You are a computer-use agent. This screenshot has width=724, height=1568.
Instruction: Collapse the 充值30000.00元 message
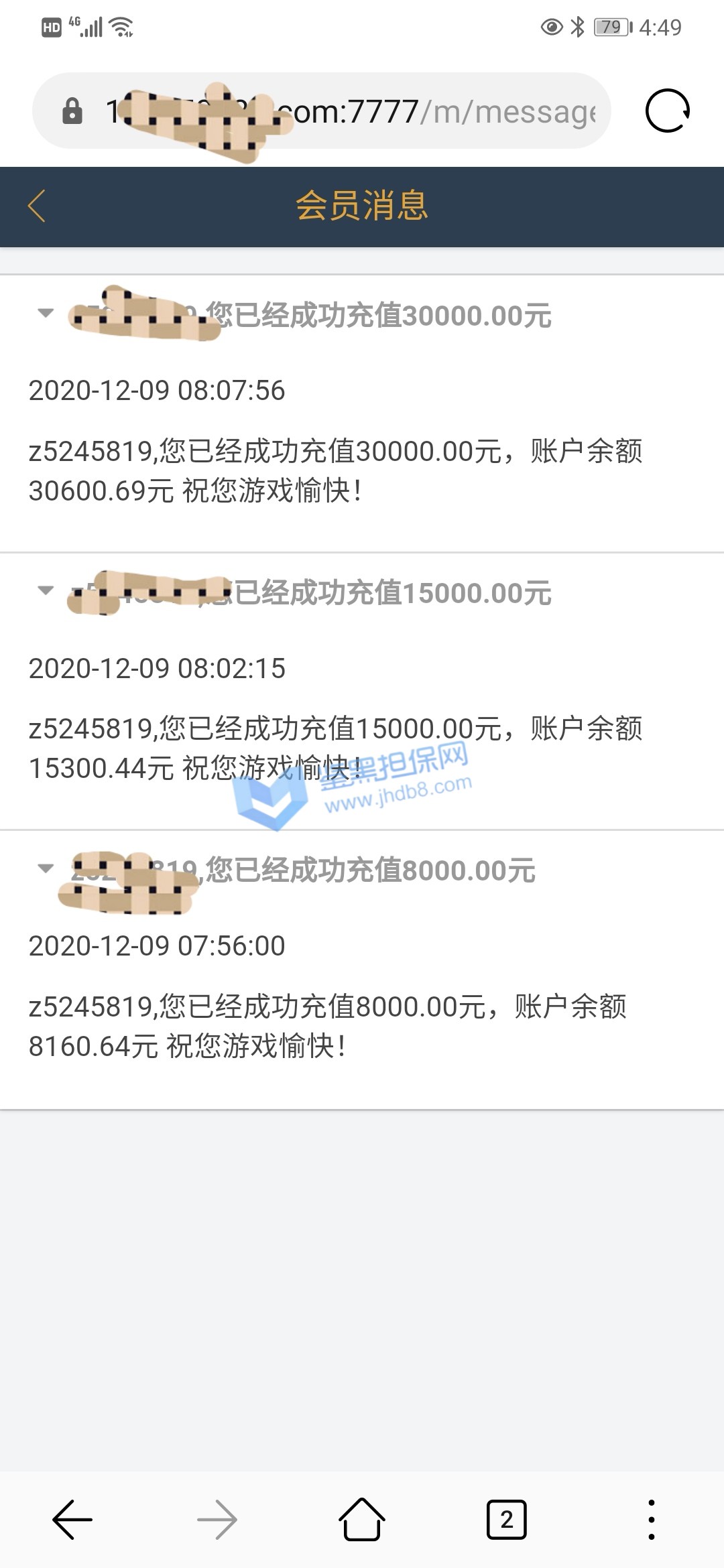46,313
